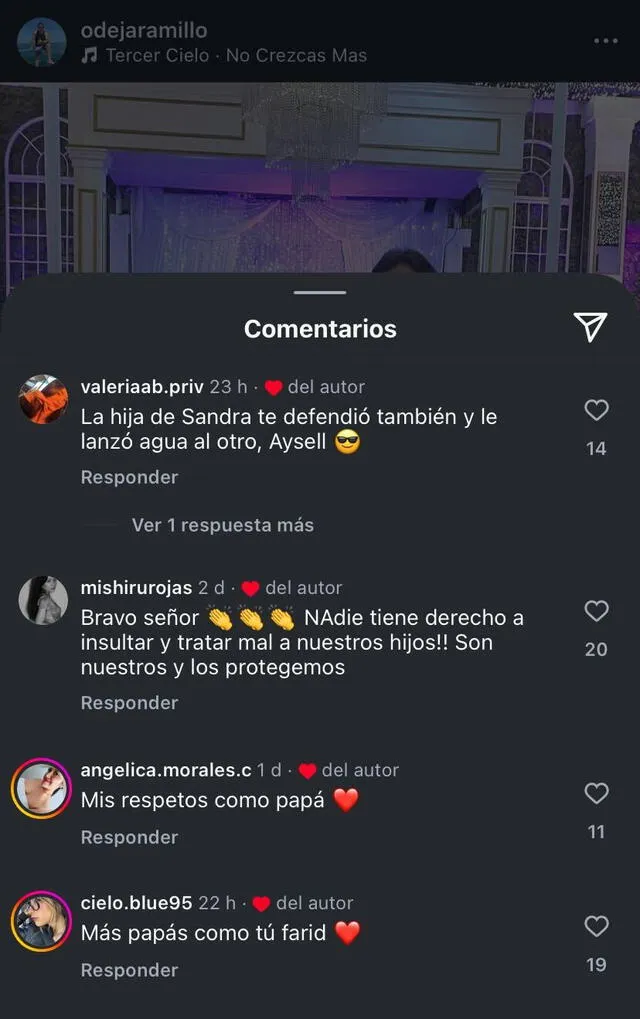This screenshot has height=1019, width=640.
Task: Reply to mishirurojas's comment
Action: tap(129, 703)
